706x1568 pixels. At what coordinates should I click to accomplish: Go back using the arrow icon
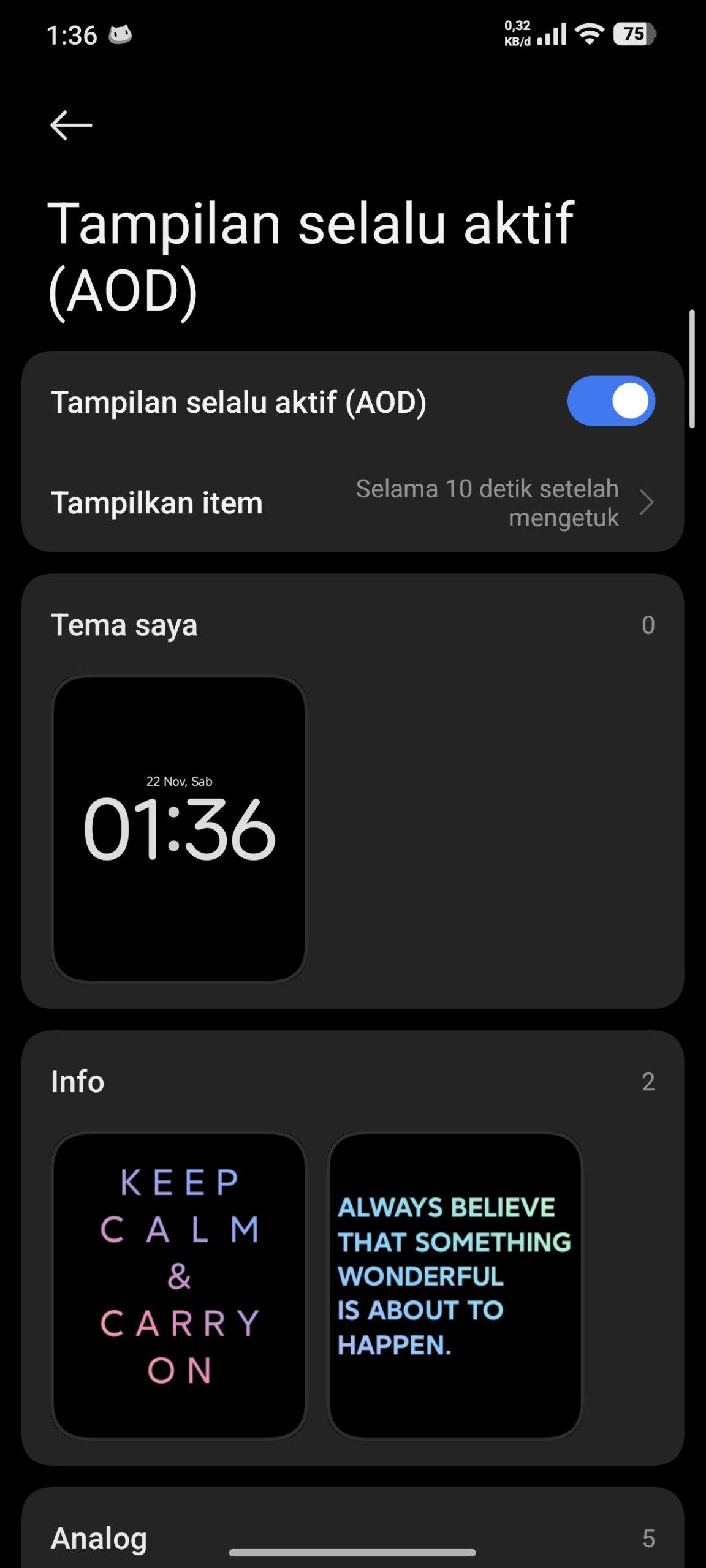coord(71,126)
